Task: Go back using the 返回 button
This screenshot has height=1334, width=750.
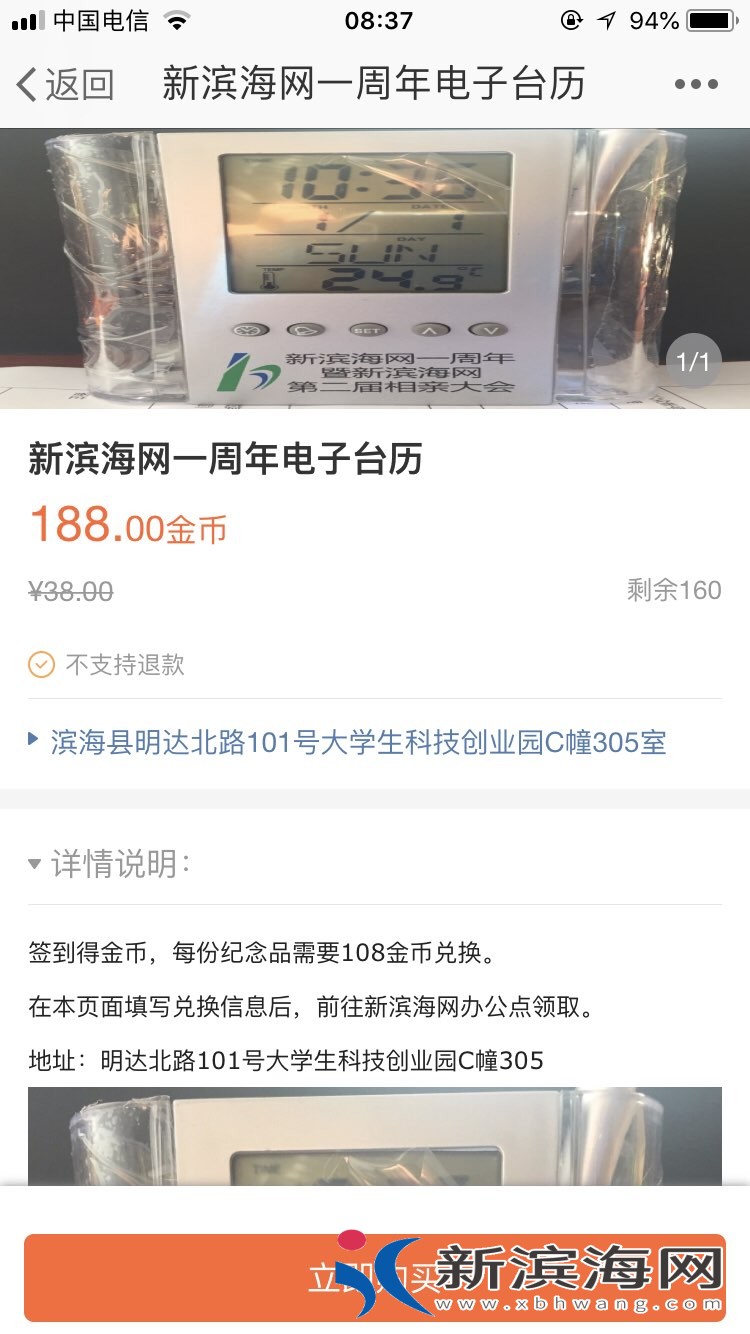Action: [65, 85]
